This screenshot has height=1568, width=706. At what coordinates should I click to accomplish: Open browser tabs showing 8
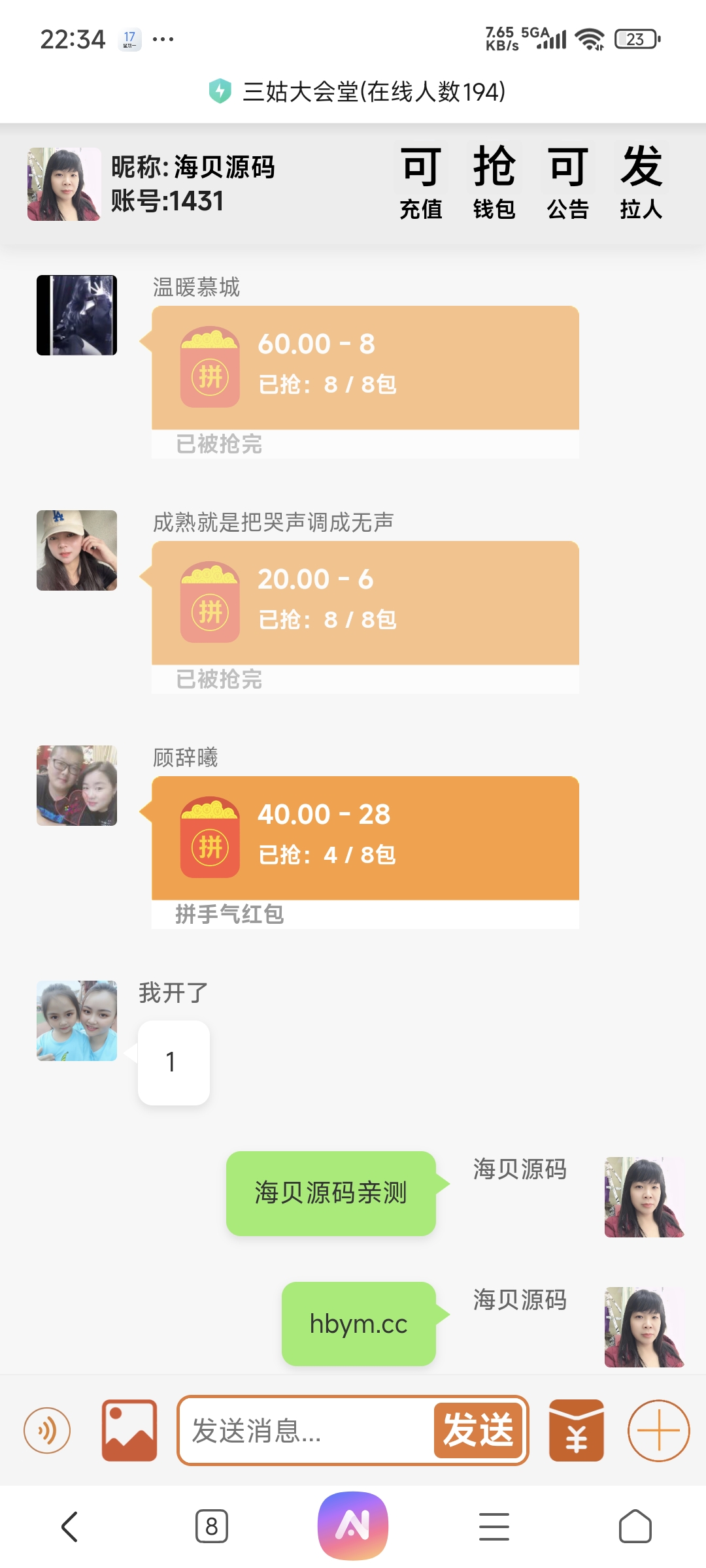click(212, 1527)
